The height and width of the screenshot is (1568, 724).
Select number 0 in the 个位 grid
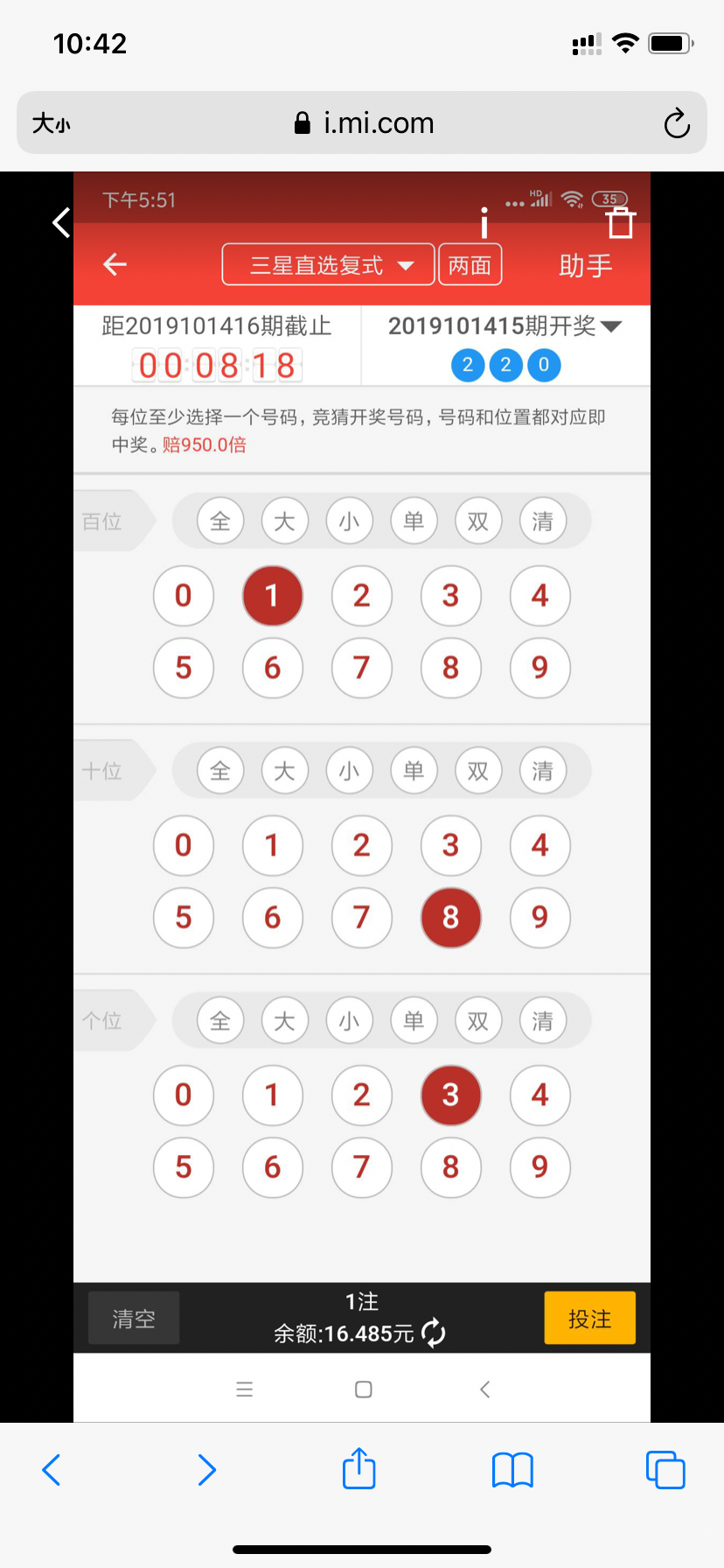183,1095
